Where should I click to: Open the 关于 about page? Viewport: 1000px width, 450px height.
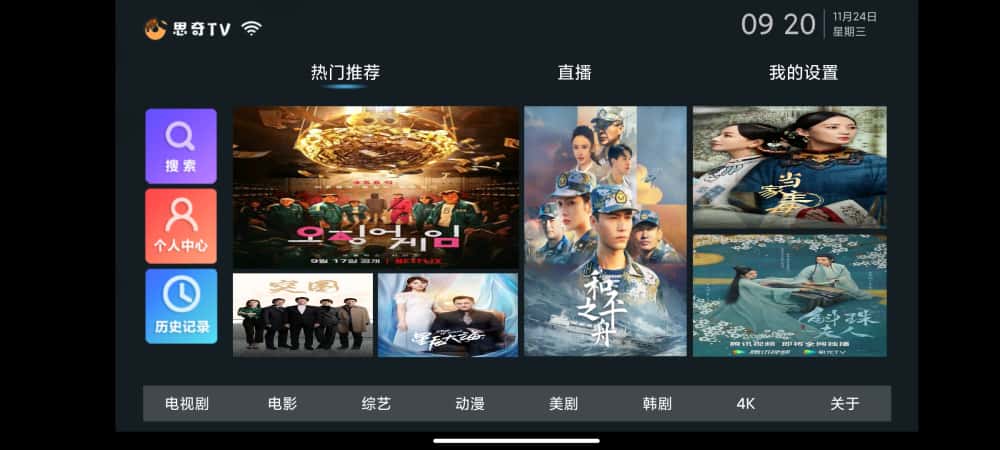(844, 404)
